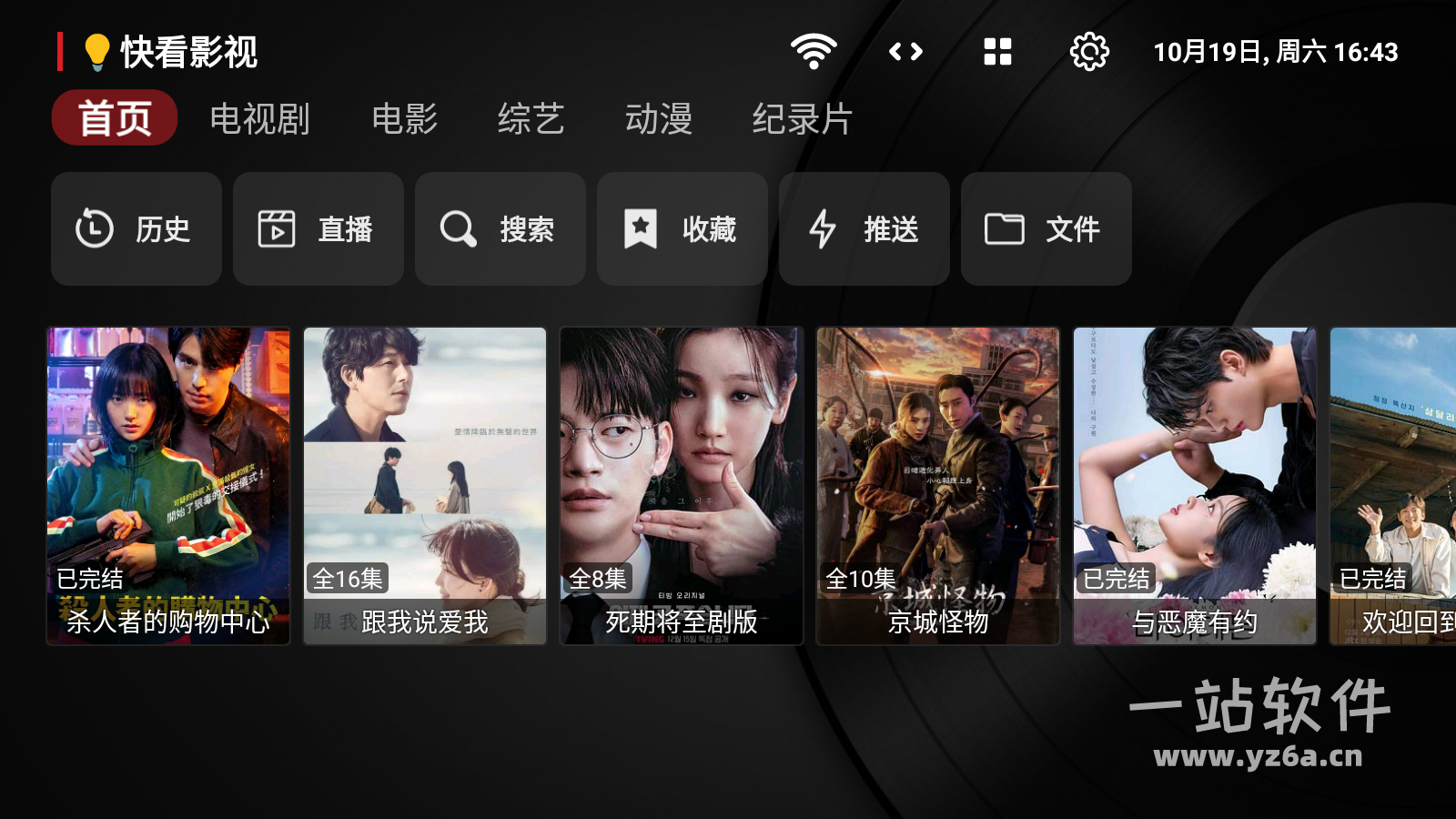Image resolution: width=1456 pixels, height=819 pixels.
Task: Open 死期将至剧版 poster card
Action: click(x=682, y=486)
